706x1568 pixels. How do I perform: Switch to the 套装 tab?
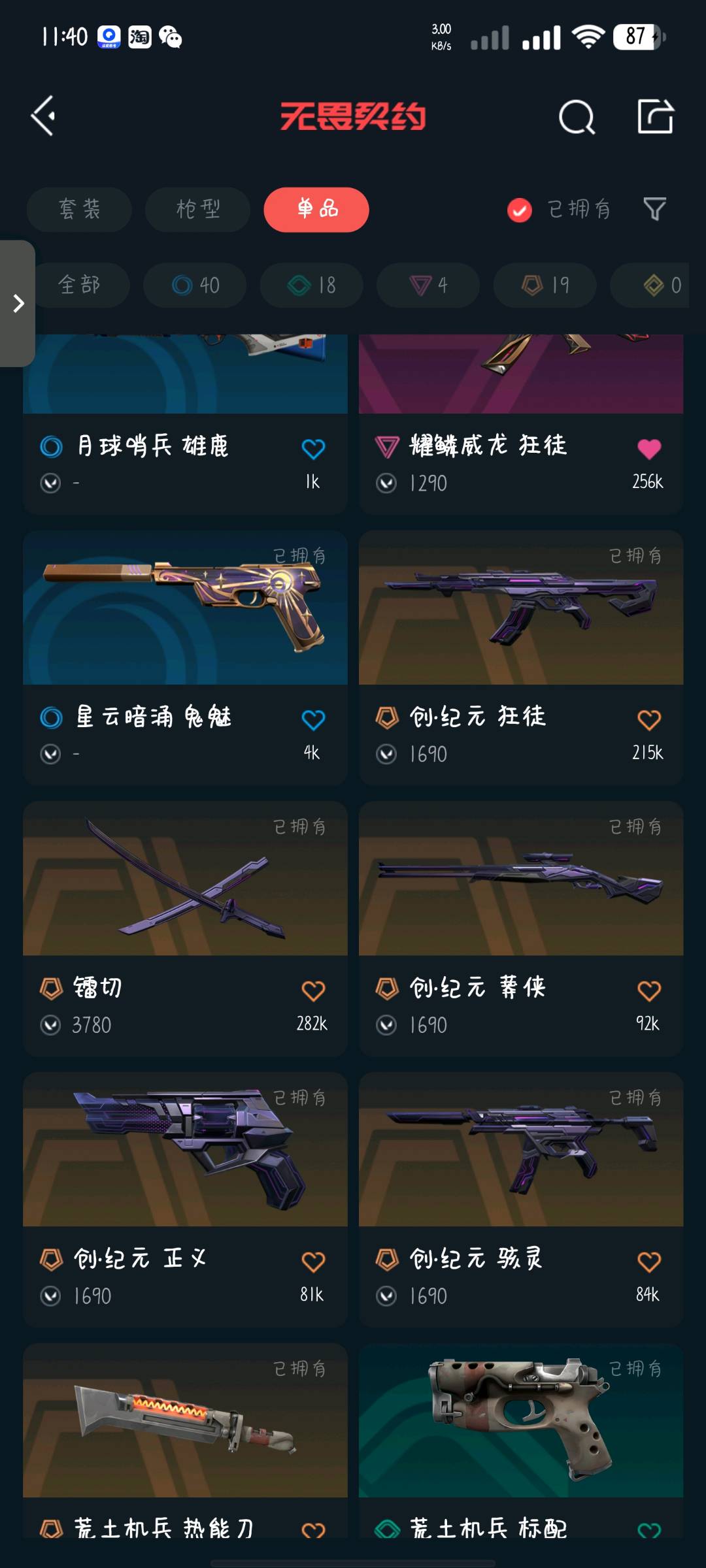tap(79, 210)
